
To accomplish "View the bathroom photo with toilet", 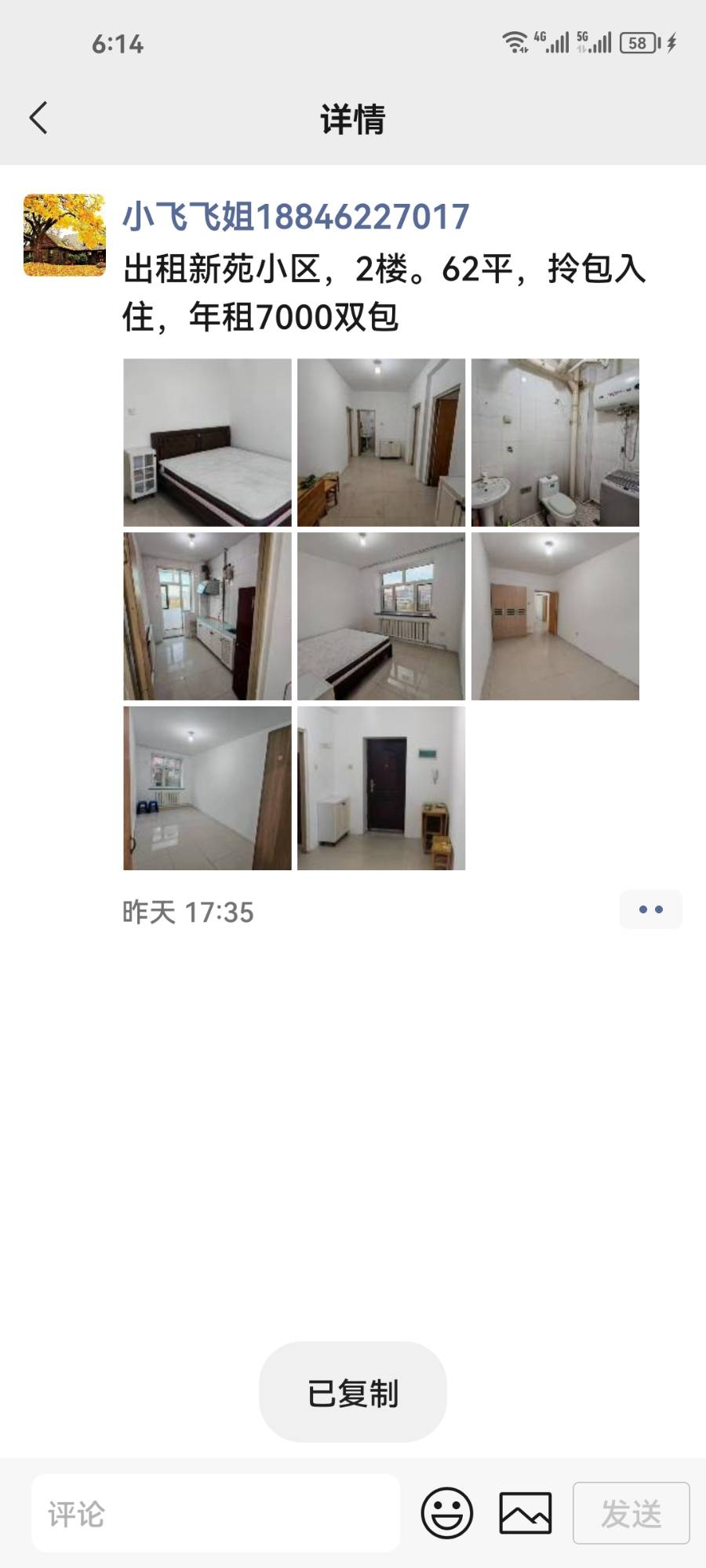I will 555,442.
